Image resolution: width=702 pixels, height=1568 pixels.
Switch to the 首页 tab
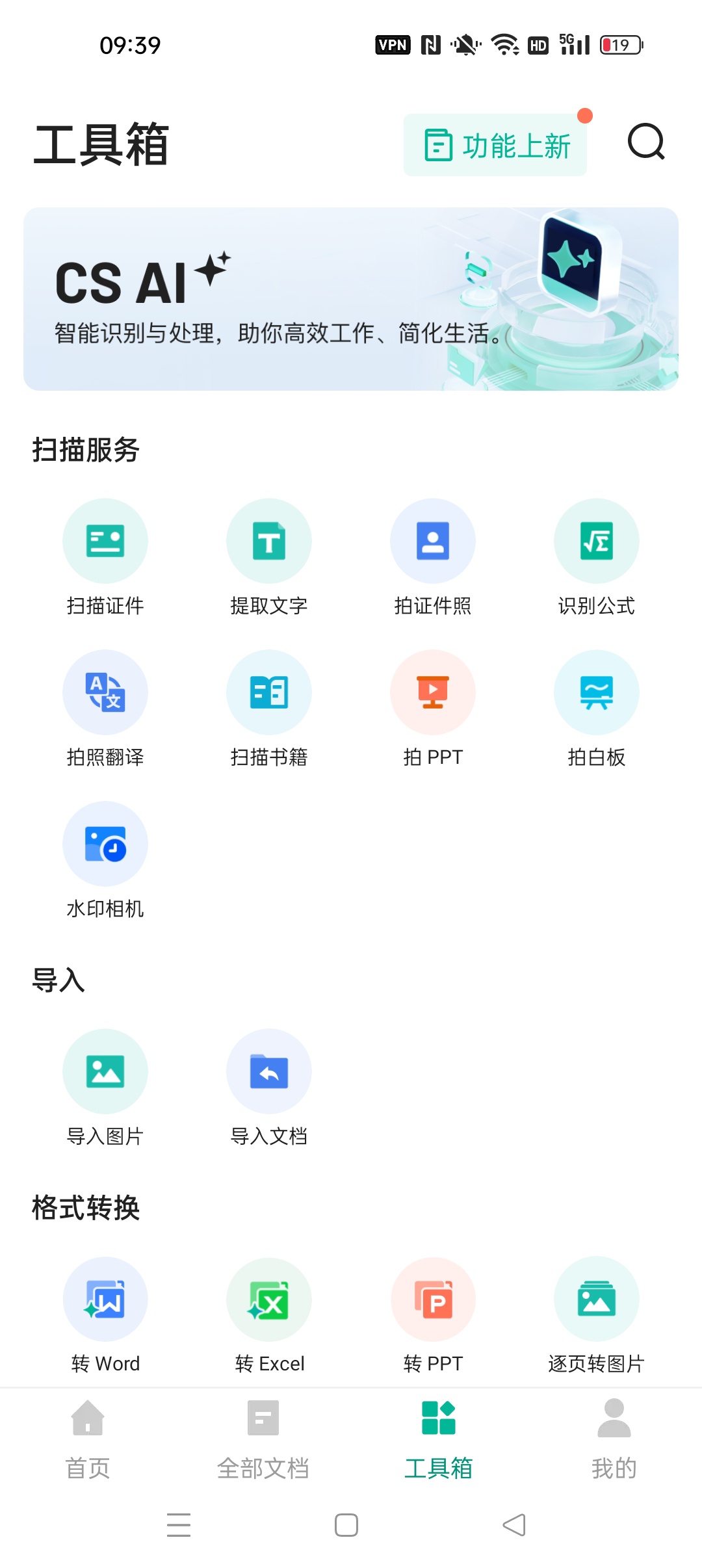coord(88,1439)
